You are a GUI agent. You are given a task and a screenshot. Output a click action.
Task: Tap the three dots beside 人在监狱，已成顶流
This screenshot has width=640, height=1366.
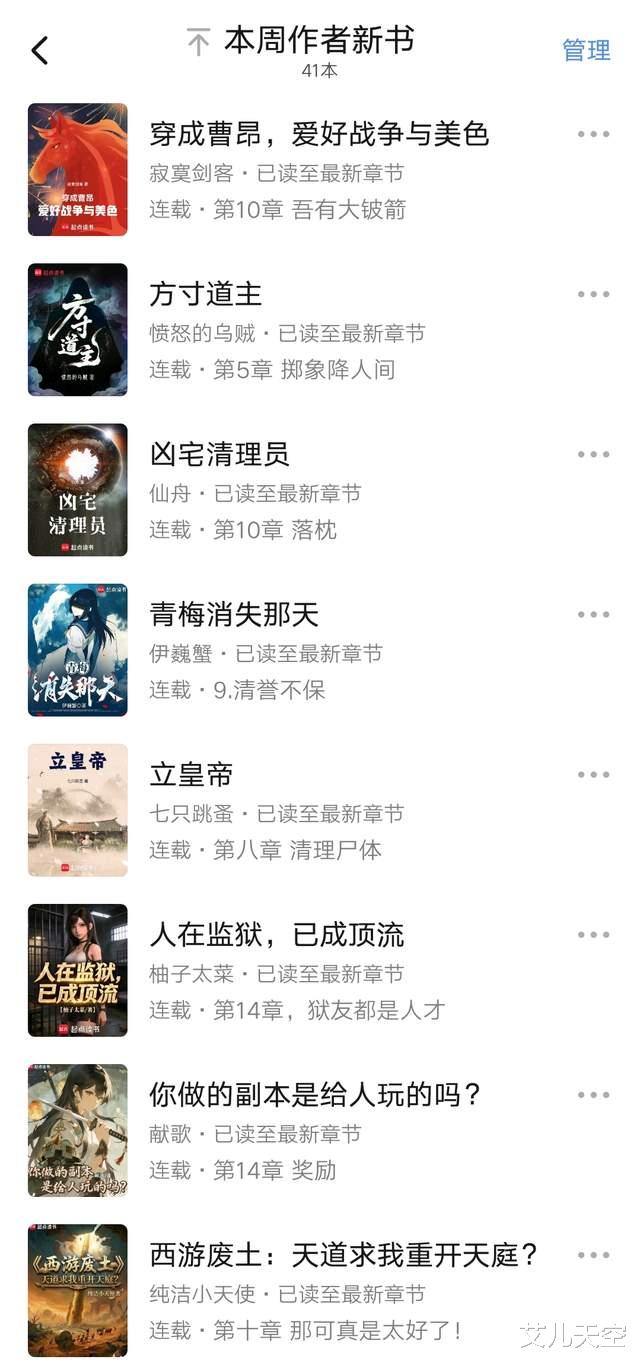pos(593,935)
